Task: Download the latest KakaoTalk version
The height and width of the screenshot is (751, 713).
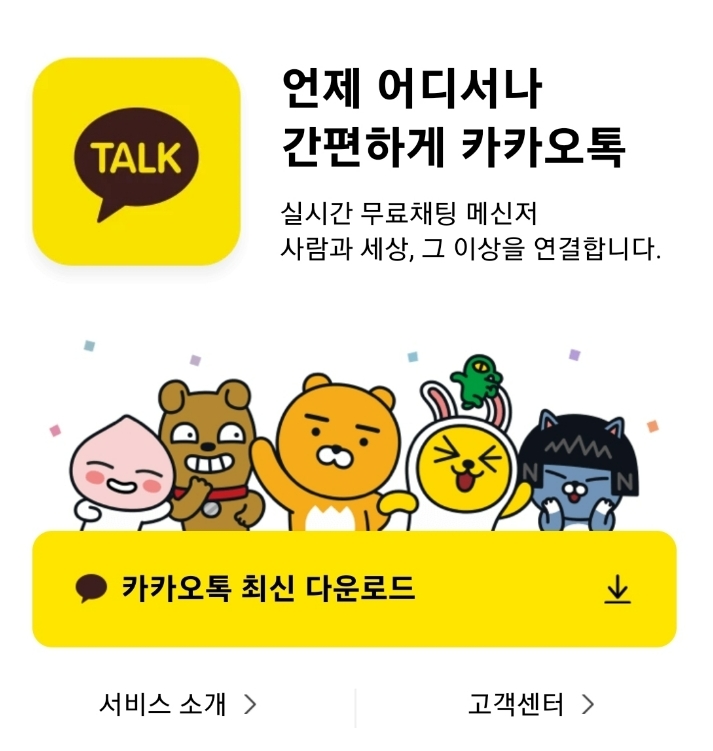Action: pos(354,590)
